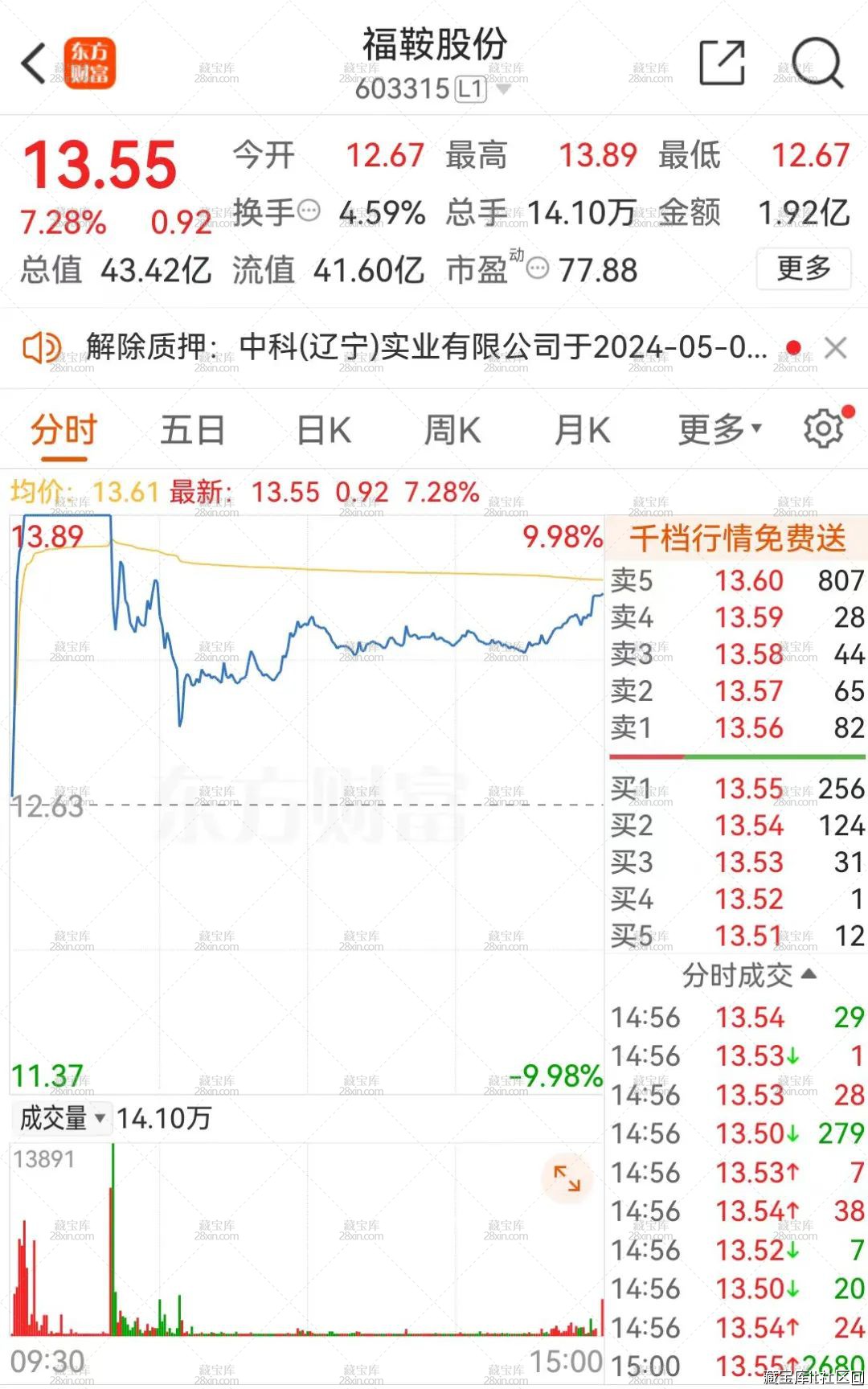
Task: Open the stock code 603315 dropdown
Action: click(x=503, y=89)
